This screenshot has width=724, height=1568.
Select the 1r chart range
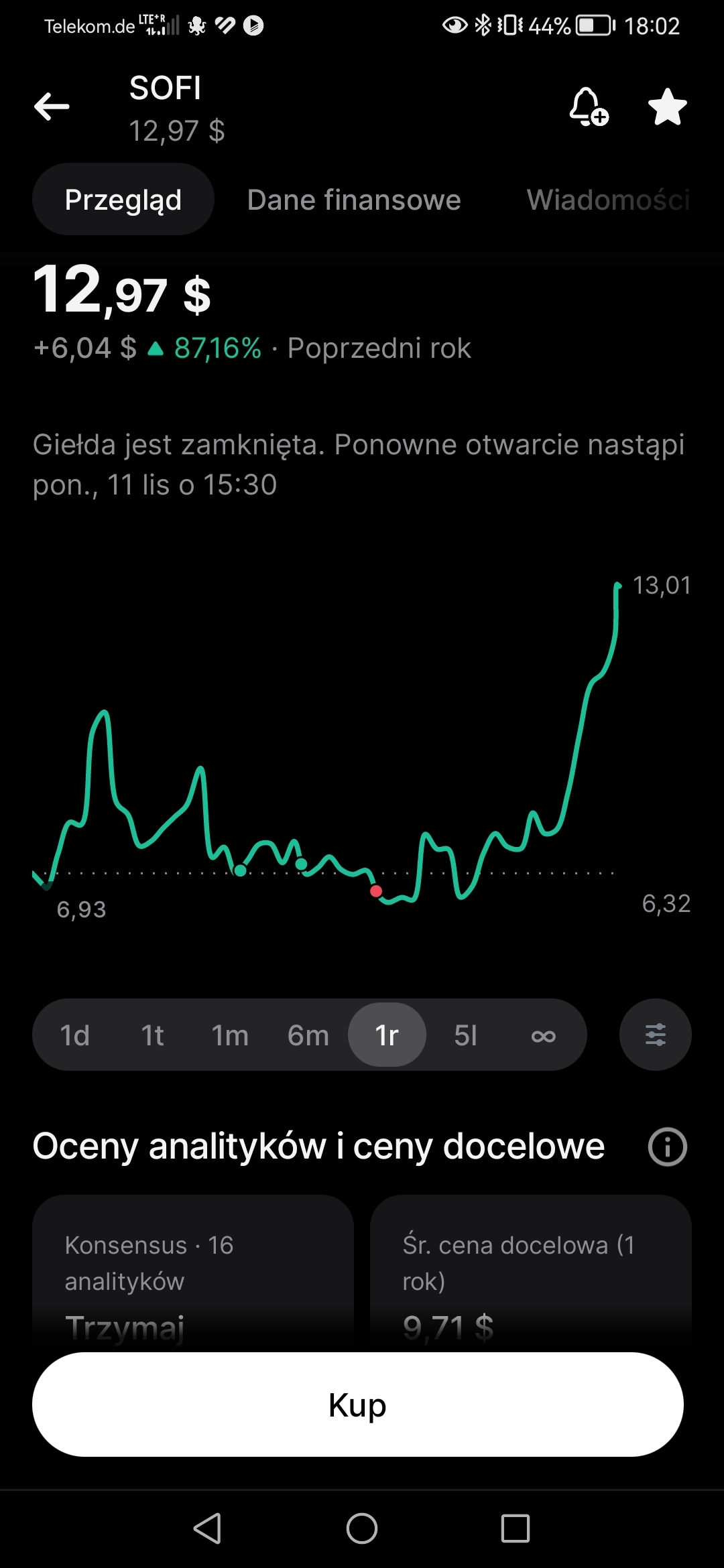[x=387, y=1035]
